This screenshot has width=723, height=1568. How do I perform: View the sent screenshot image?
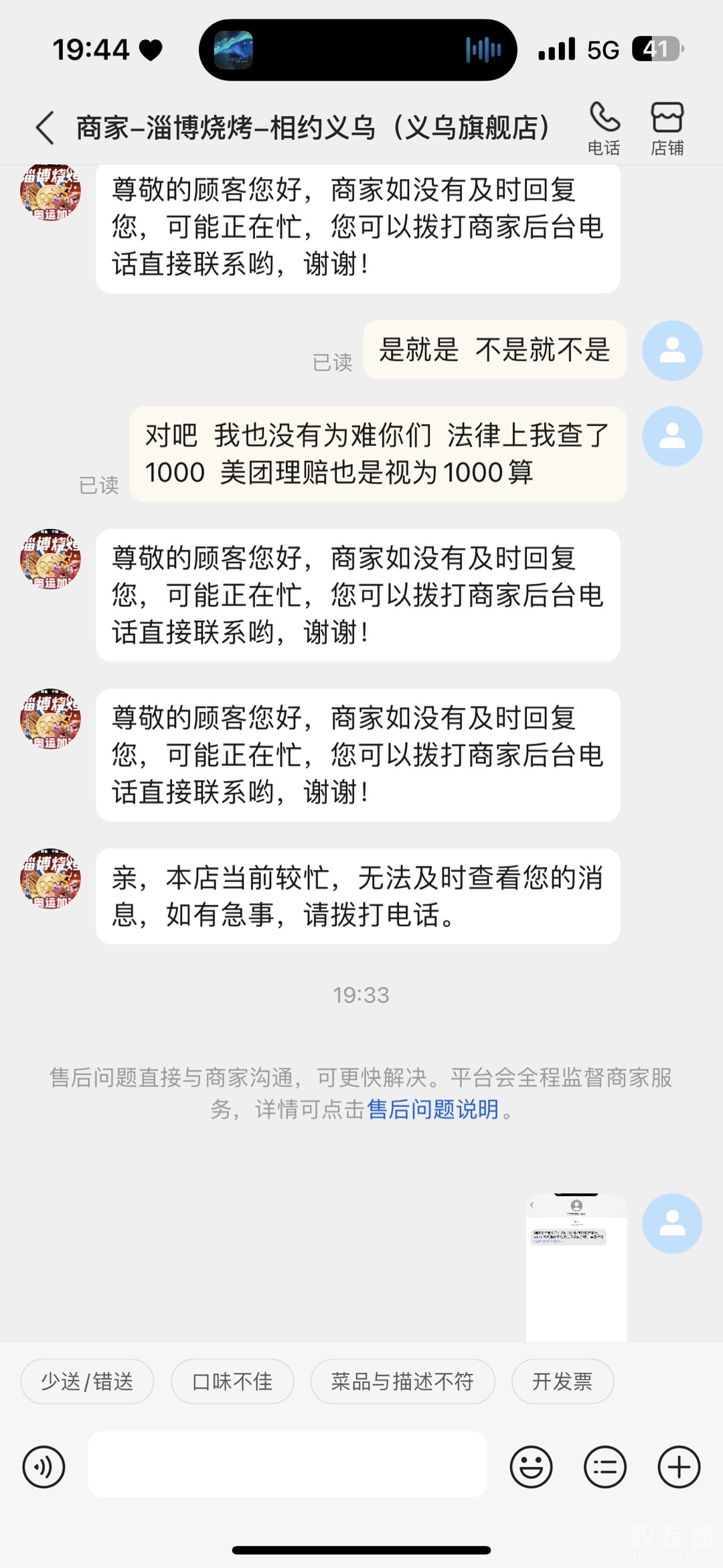[x=576, y=1266]
